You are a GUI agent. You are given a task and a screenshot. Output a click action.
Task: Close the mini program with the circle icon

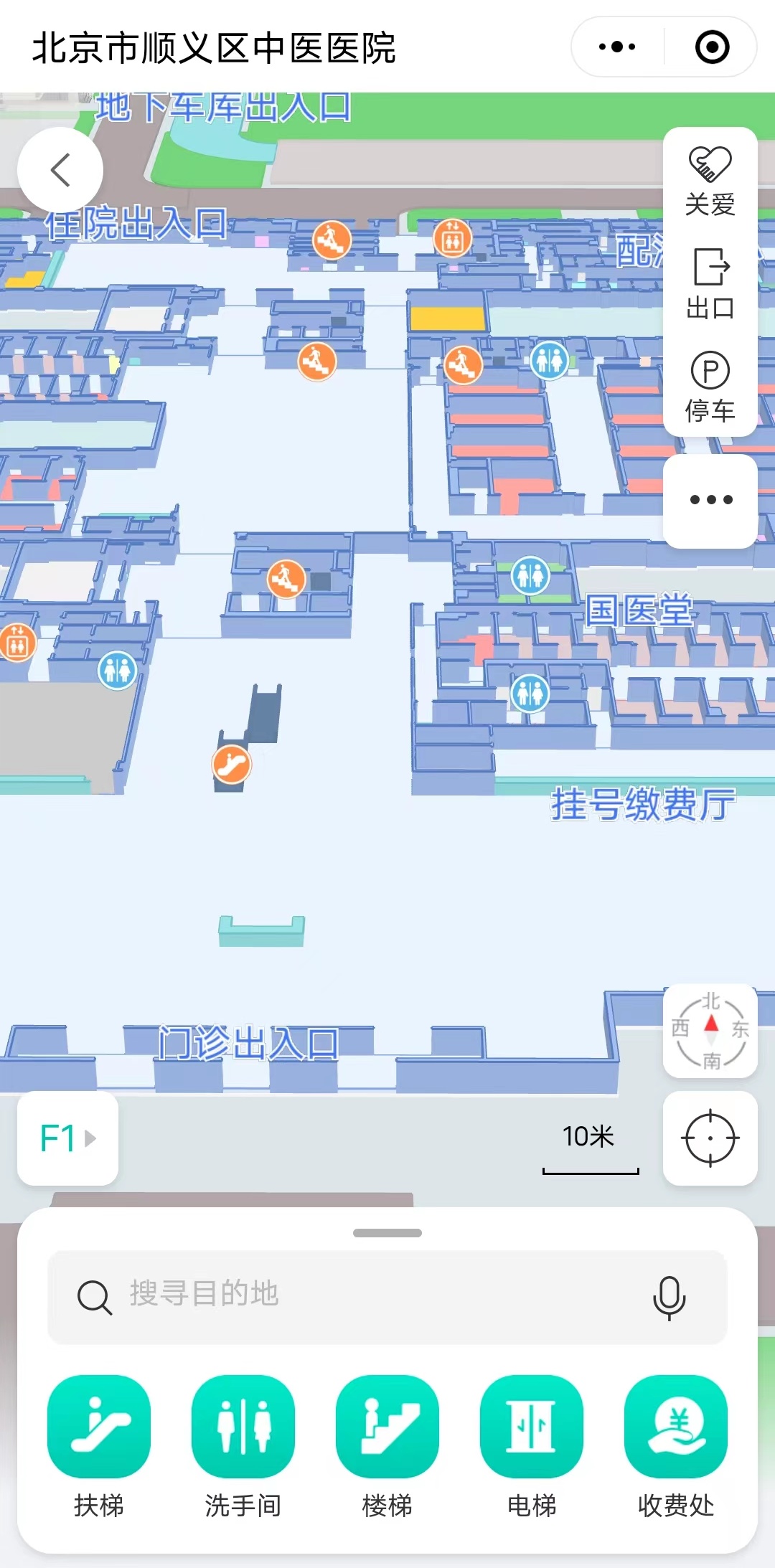(x=712, y=47)
